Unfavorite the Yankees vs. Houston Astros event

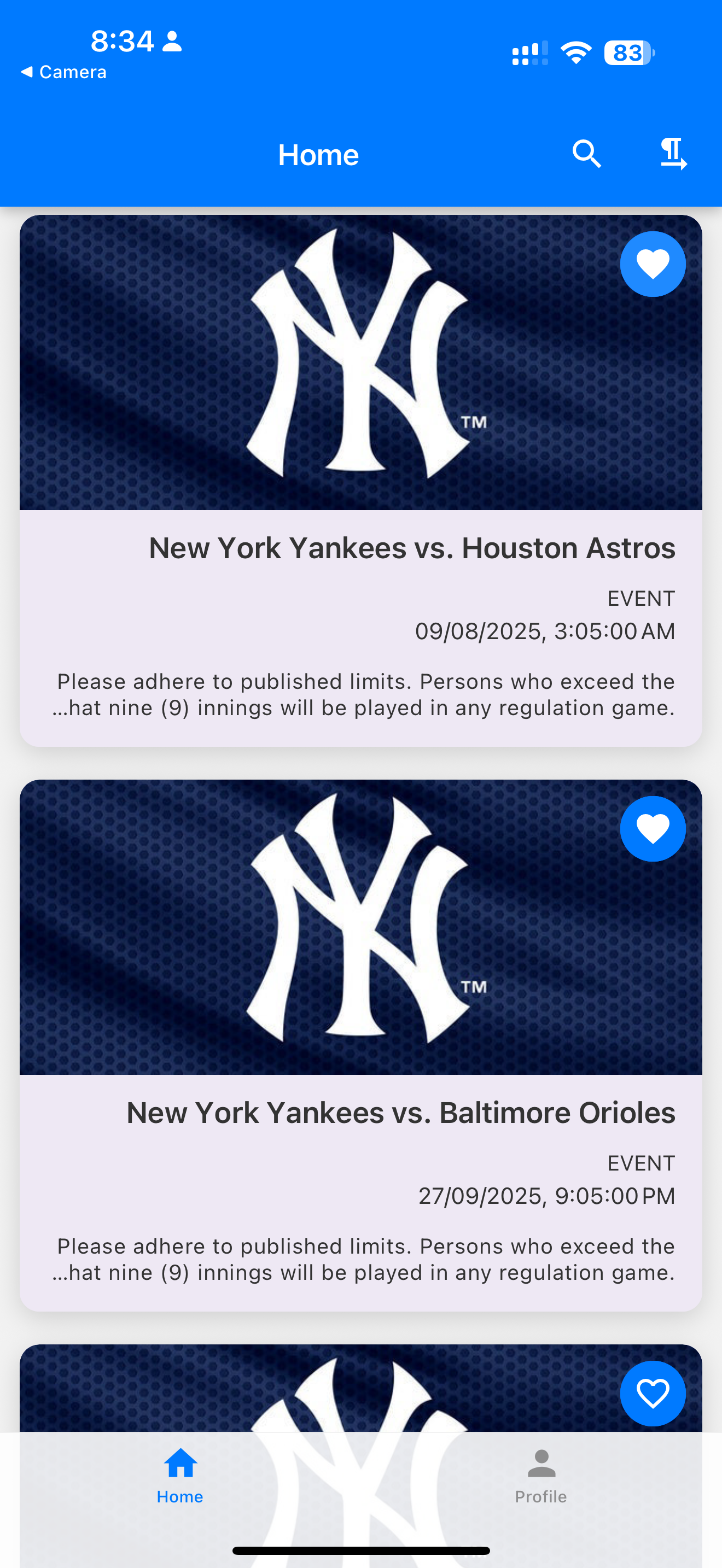pos(653,264)
